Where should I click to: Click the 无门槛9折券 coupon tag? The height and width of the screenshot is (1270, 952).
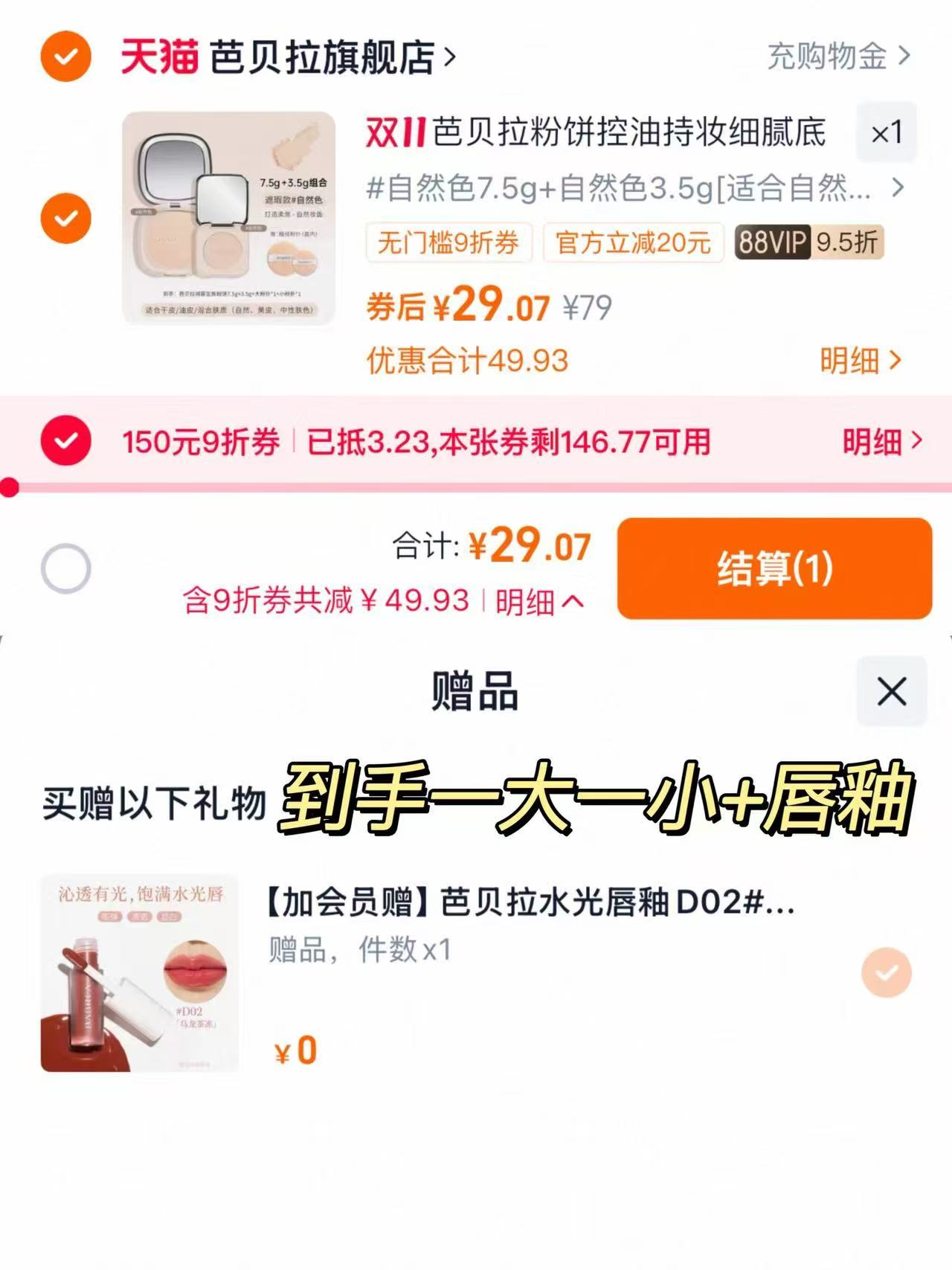(447, 243)
